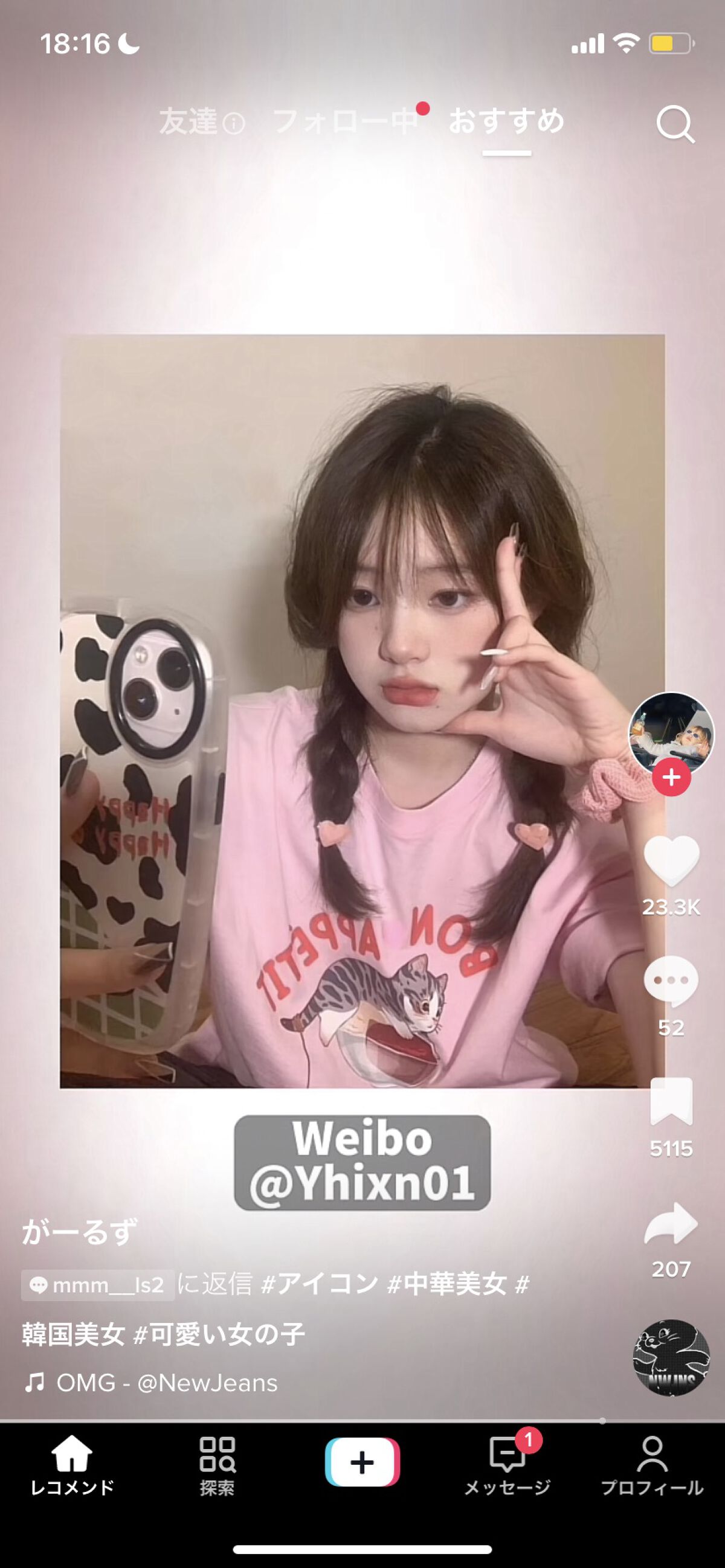This screenshot has height=1568, width=725.
Task: Open the #可愛い女の子 hashtag
Action: point(219,1334)
